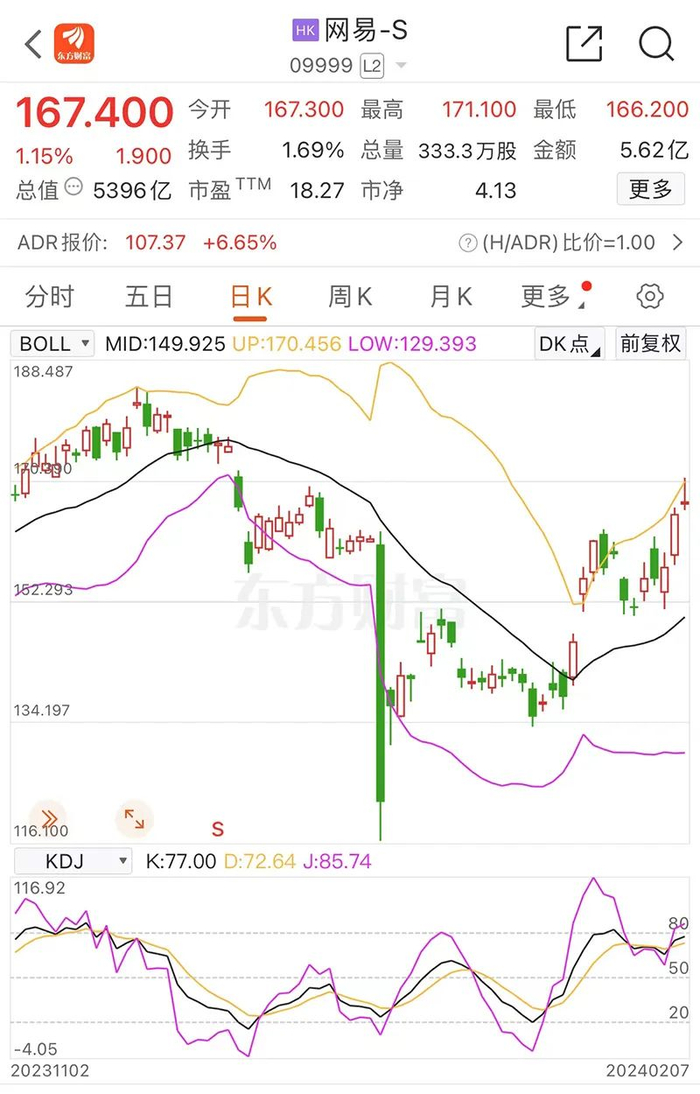This screenshot has height=1094, width=700.
Task: Tap 更多 to show more quote details
Action: coord(650,188)
